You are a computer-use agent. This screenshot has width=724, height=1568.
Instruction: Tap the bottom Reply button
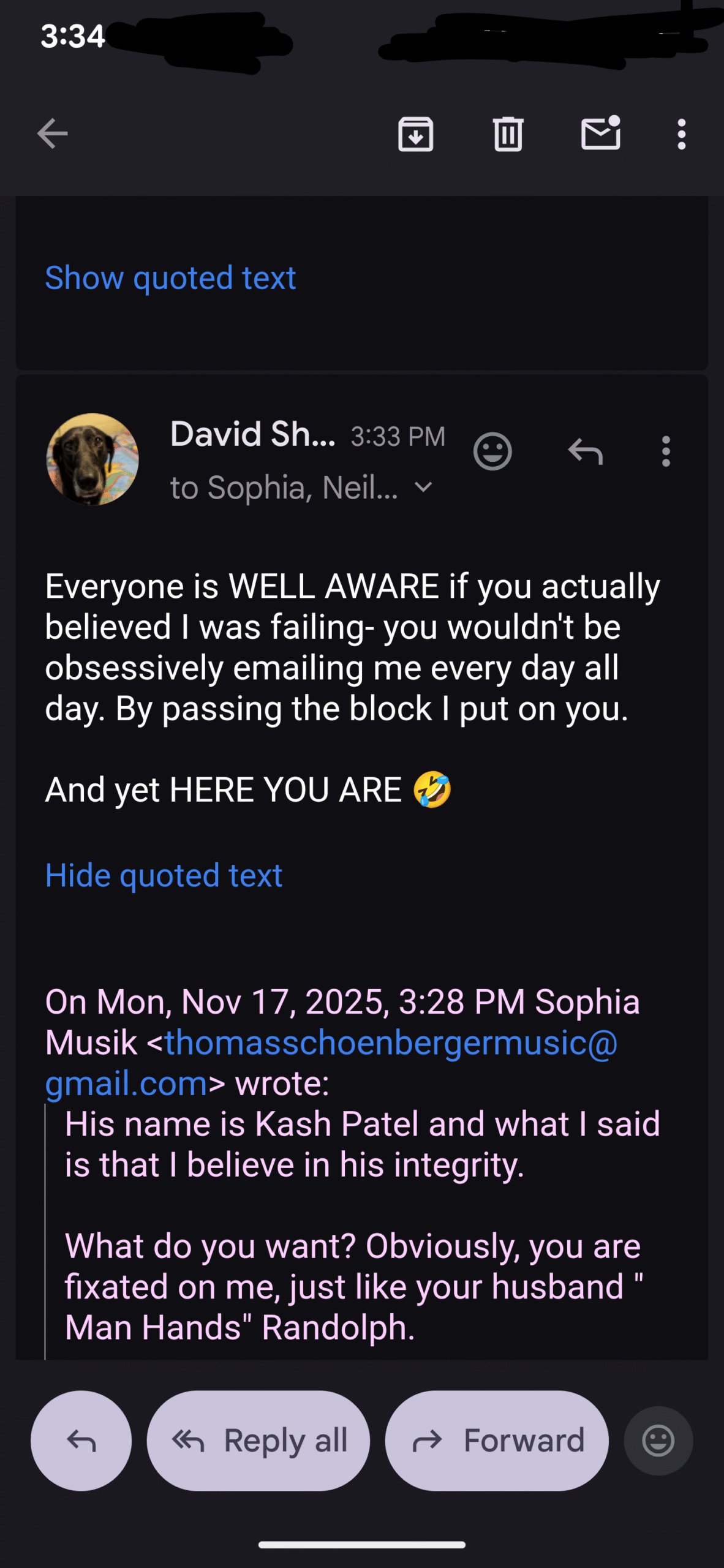(81, 1441)
